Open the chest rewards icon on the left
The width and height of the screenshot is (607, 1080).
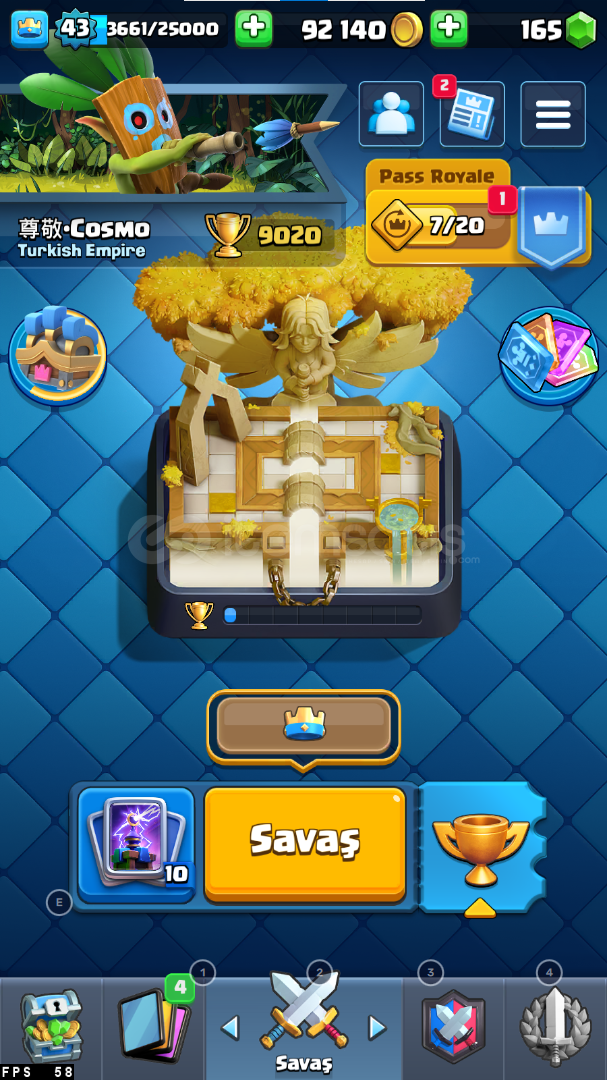tap(57, 355)
